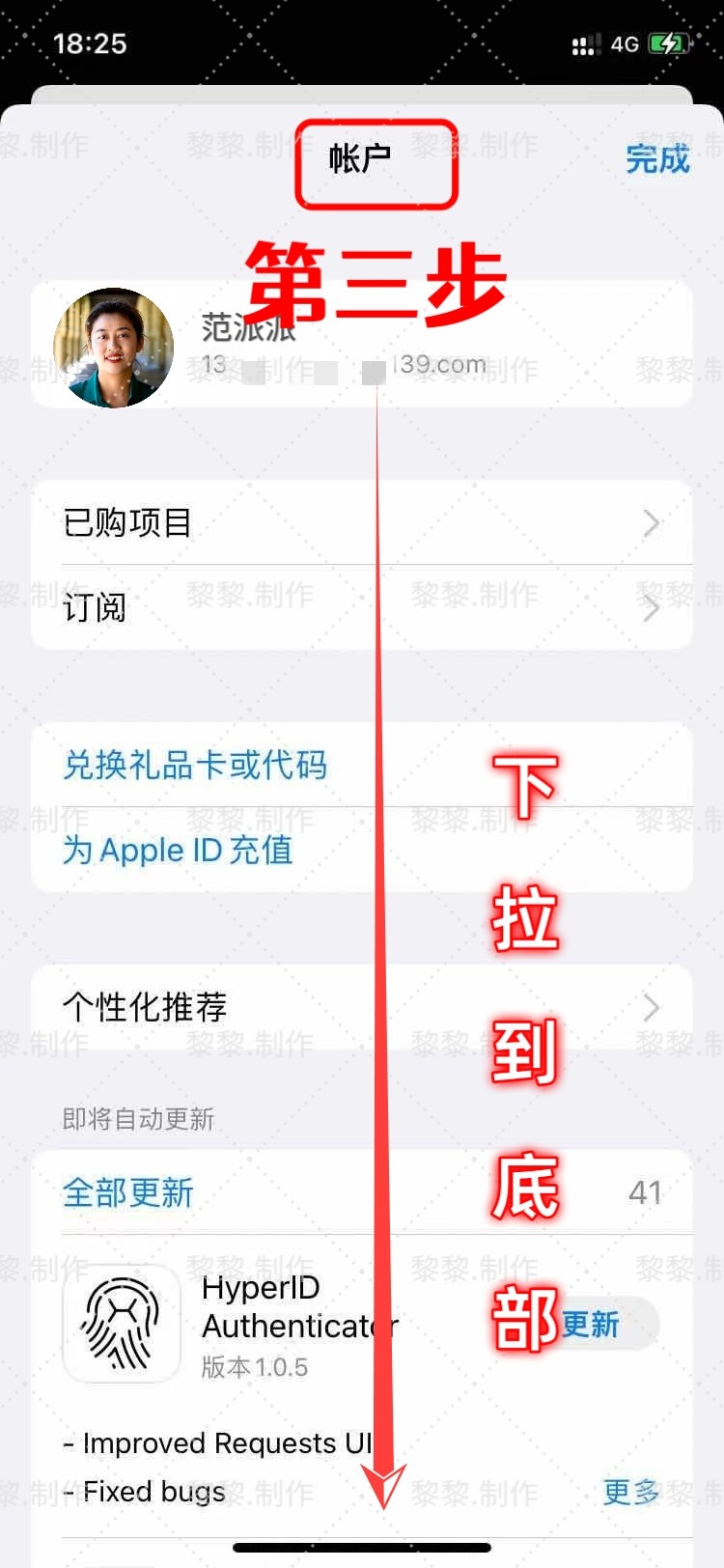Select 兑换礼品卡或代码
The height and width of the screenshot is (1568, 724).
tap(196, 765)
